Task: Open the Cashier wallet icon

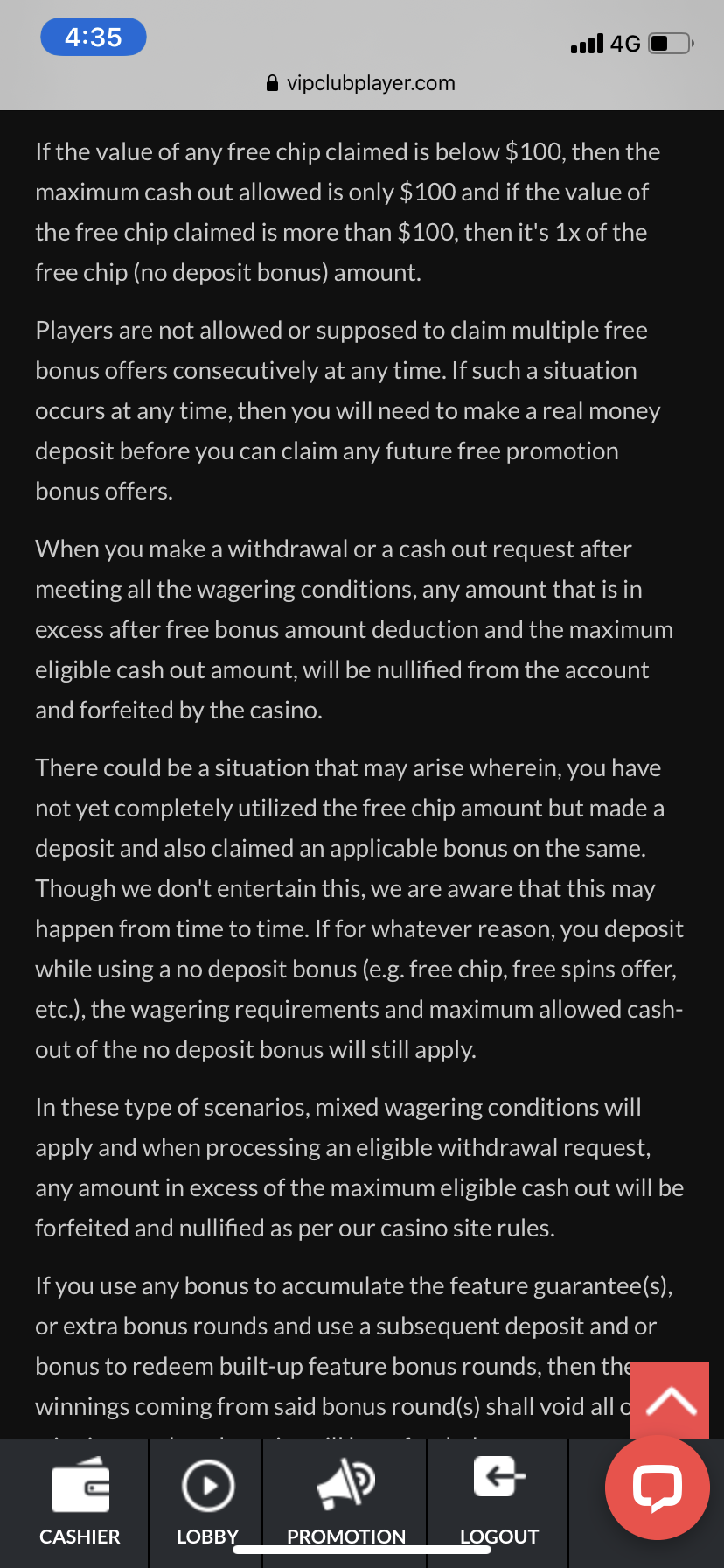Action: coord(80,1485)
